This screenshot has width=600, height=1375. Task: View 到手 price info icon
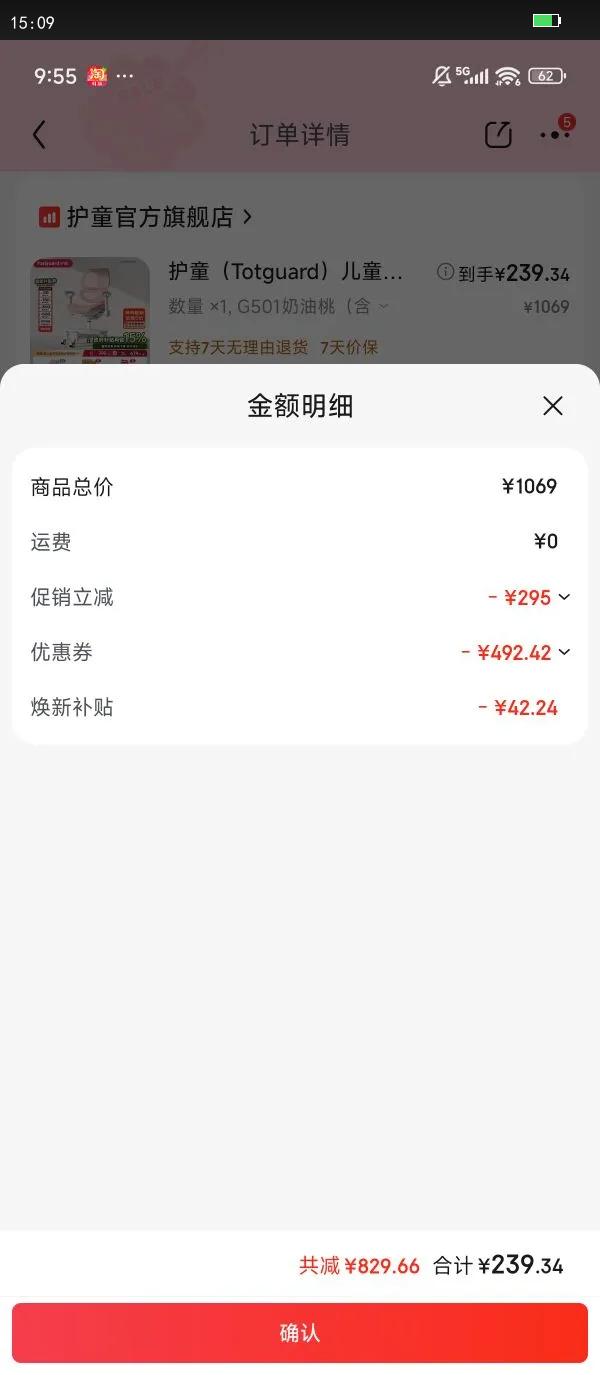tap(446, 272)
